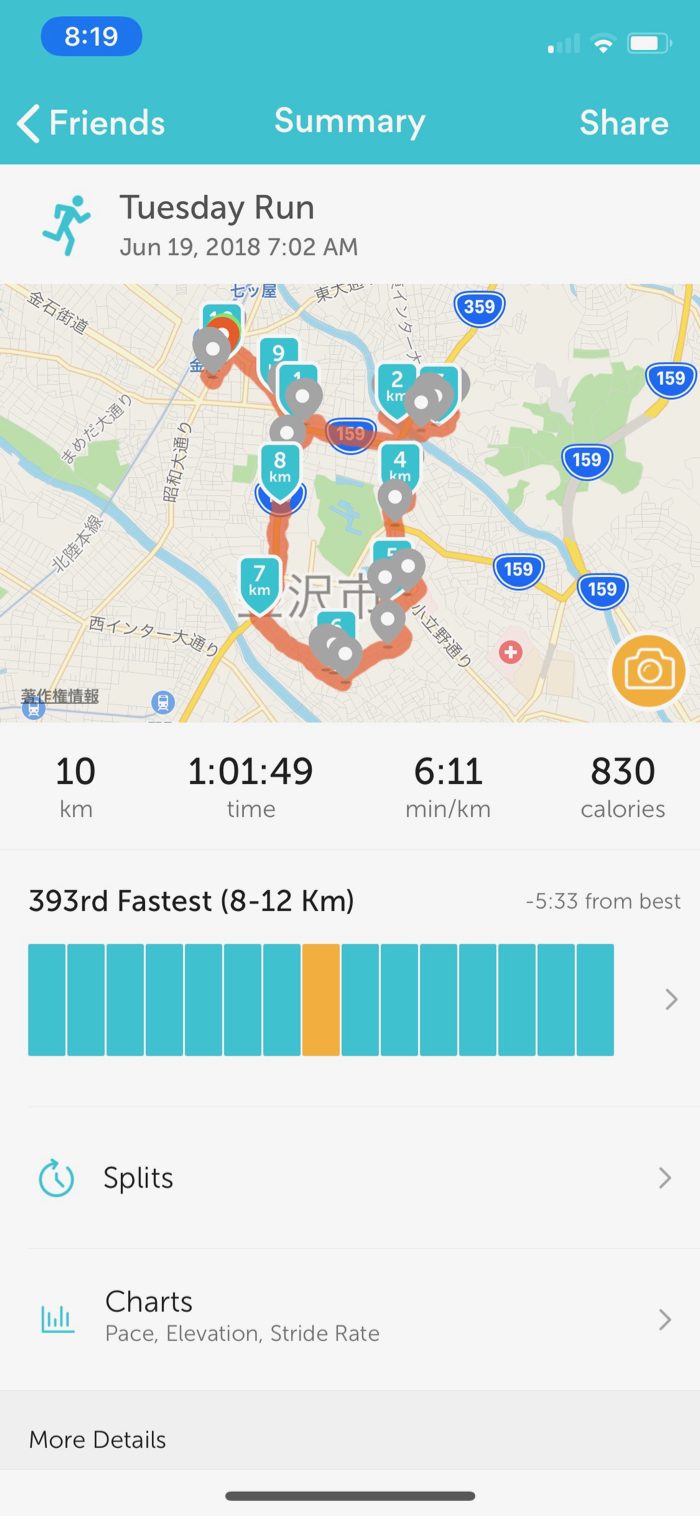Go back to Friends
This screenshot has height=1516, width=700.
pyautogui.click(x=91, y=123)
